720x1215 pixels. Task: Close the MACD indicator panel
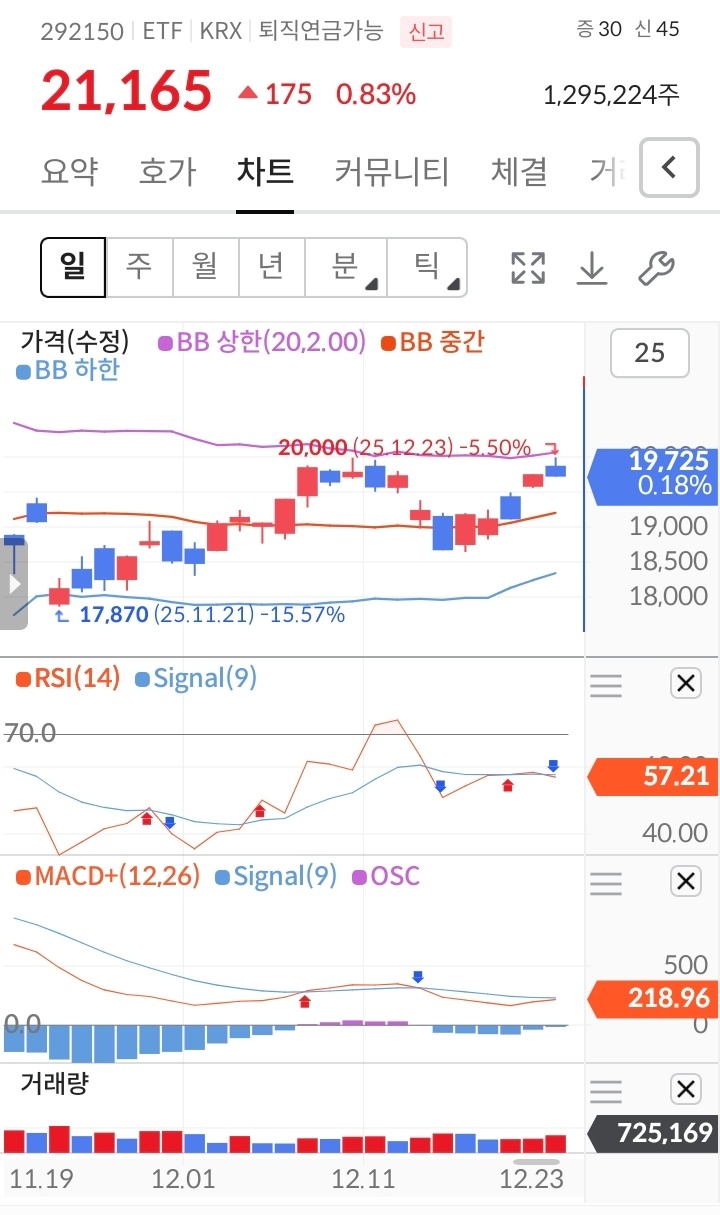pos(685,881)
